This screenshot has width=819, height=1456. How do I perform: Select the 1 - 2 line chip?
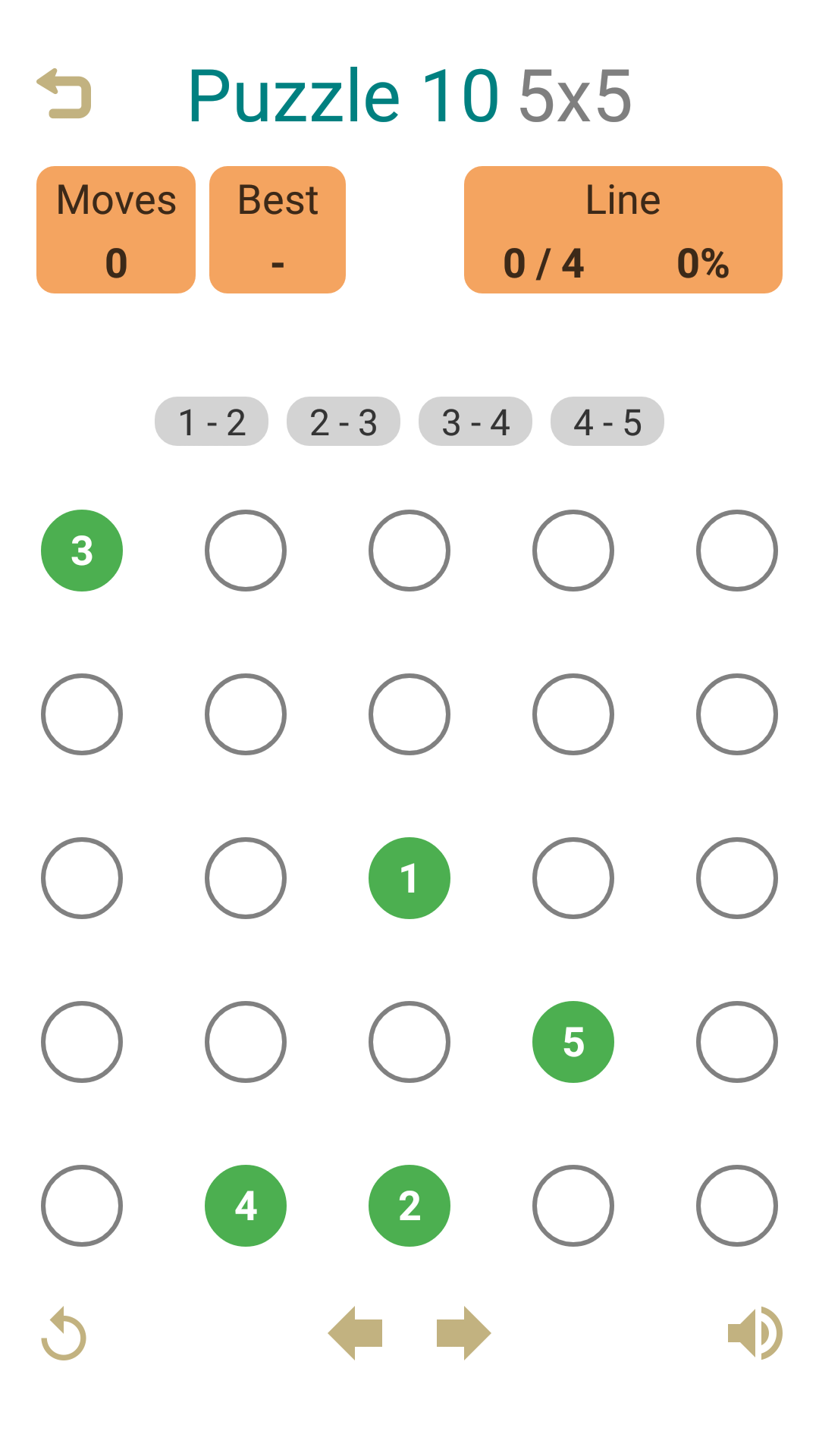tap(212, 422)
